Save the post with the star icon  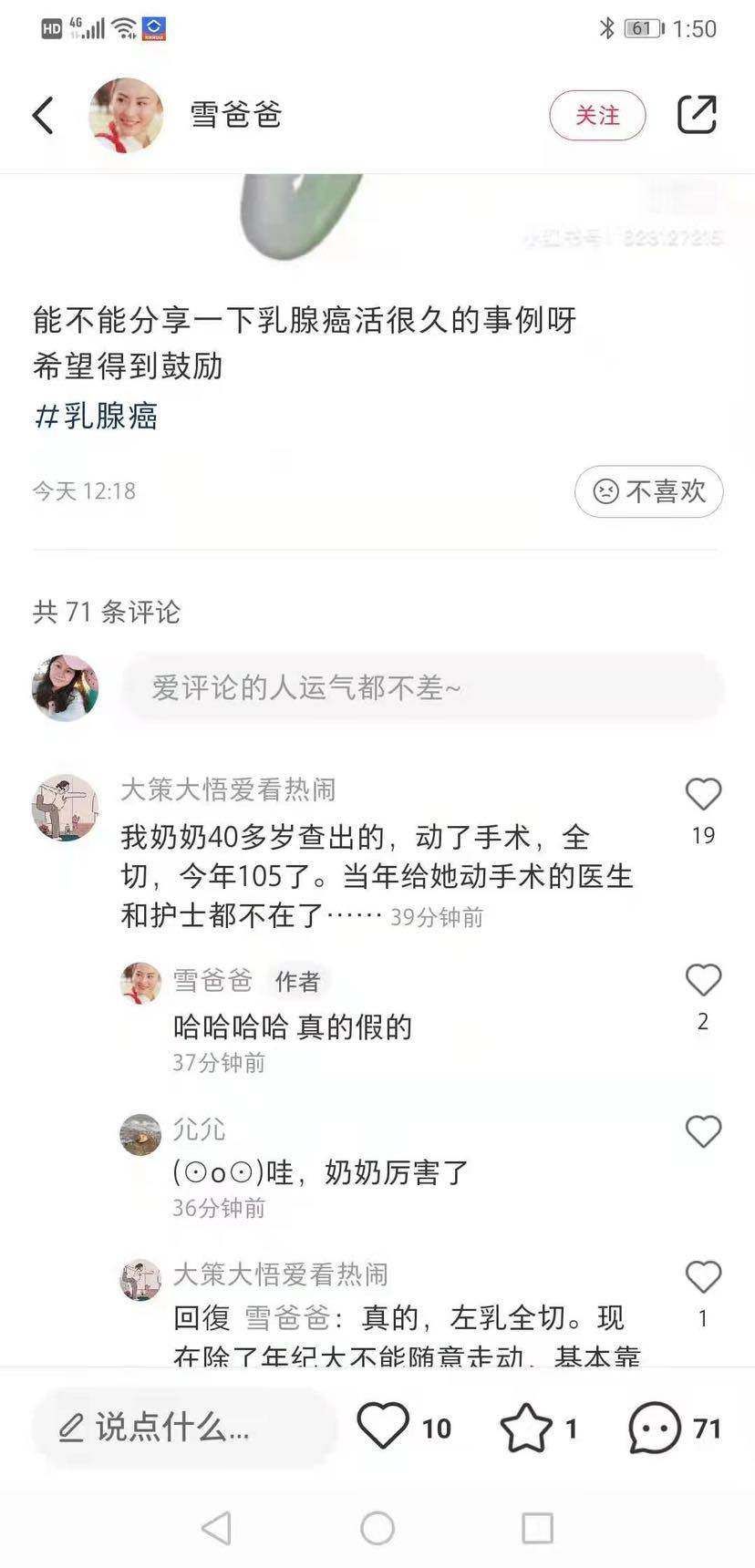pyautogui.click(x=526, y=1428)
